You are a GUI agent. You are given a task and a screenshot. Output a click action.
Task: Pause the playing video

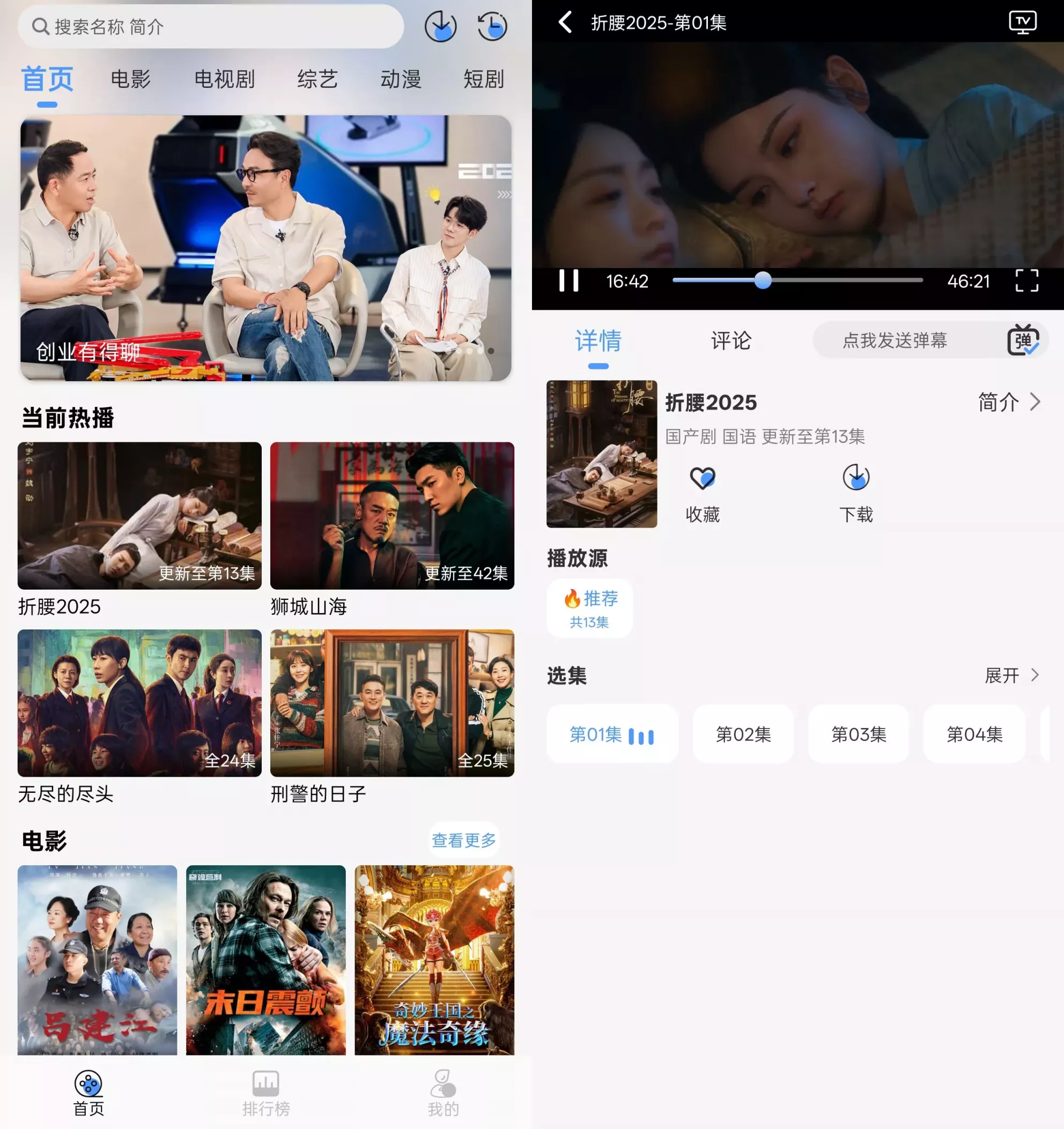point(568,280)
